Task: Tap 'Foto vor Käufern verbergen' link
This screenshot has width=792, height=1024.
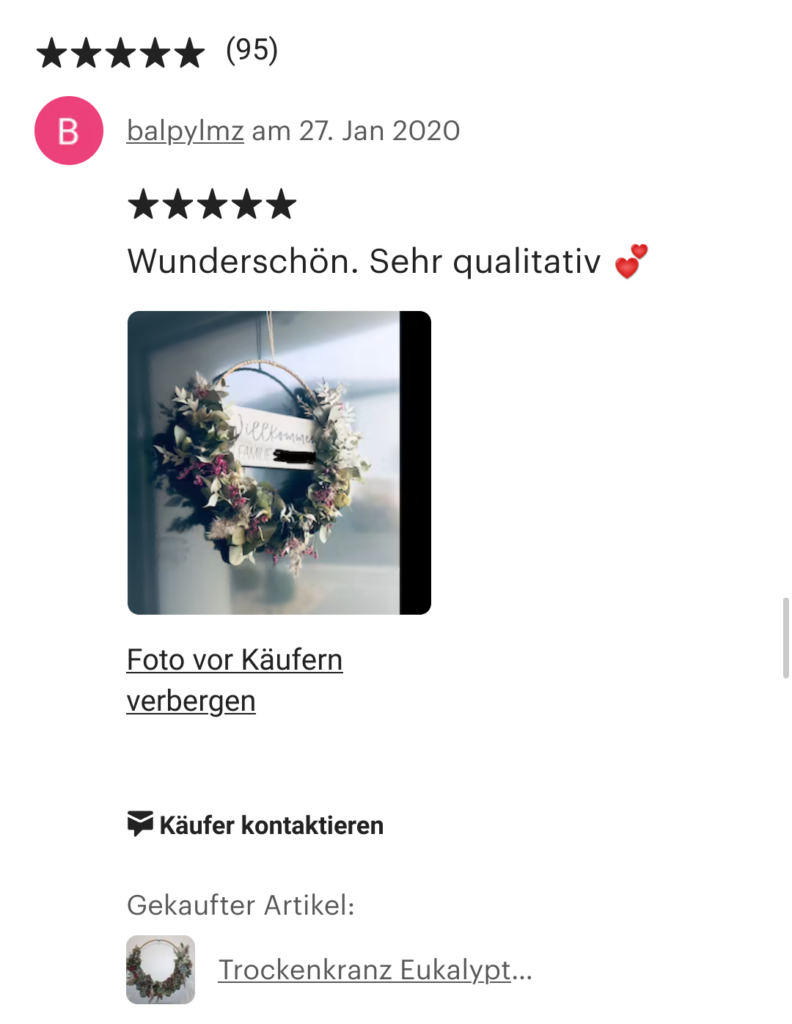Action: point(234,680)
